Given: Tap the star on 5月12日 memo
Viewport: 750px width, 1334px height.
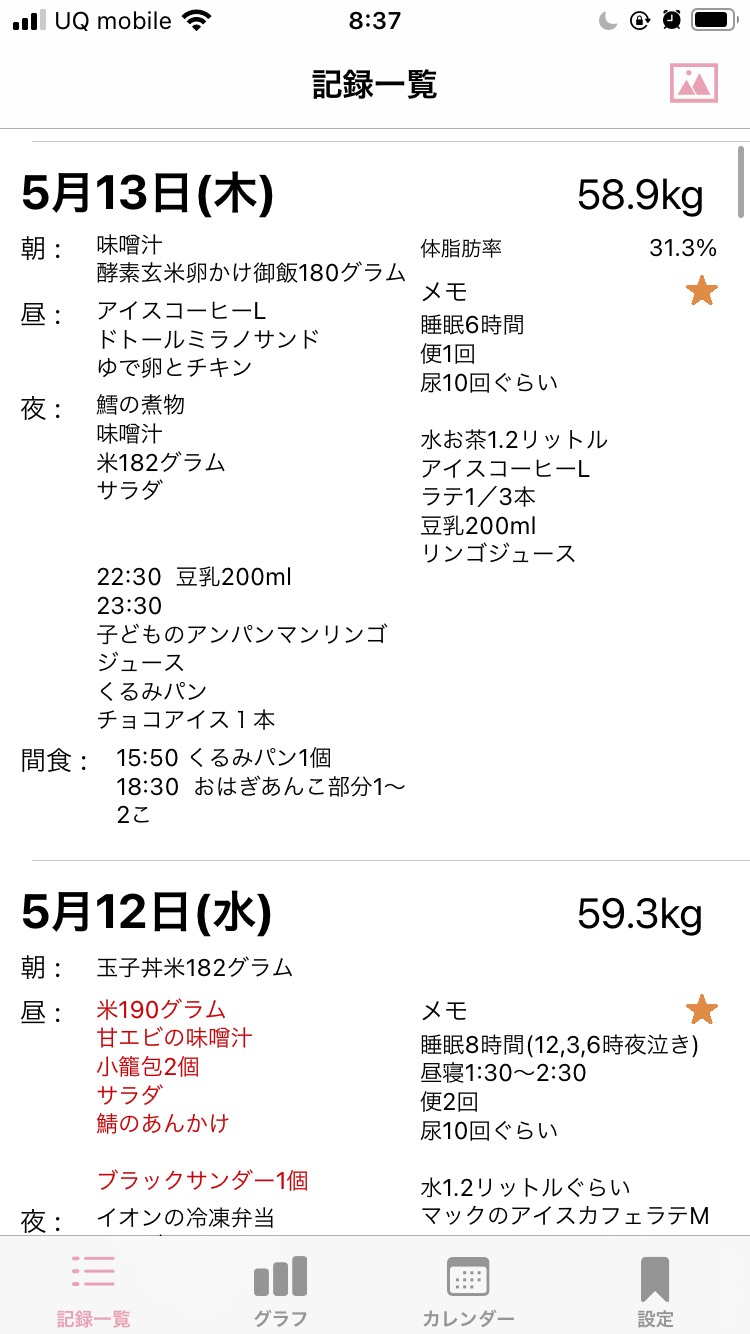Looking at the screenshot, I should (702, 1010).
